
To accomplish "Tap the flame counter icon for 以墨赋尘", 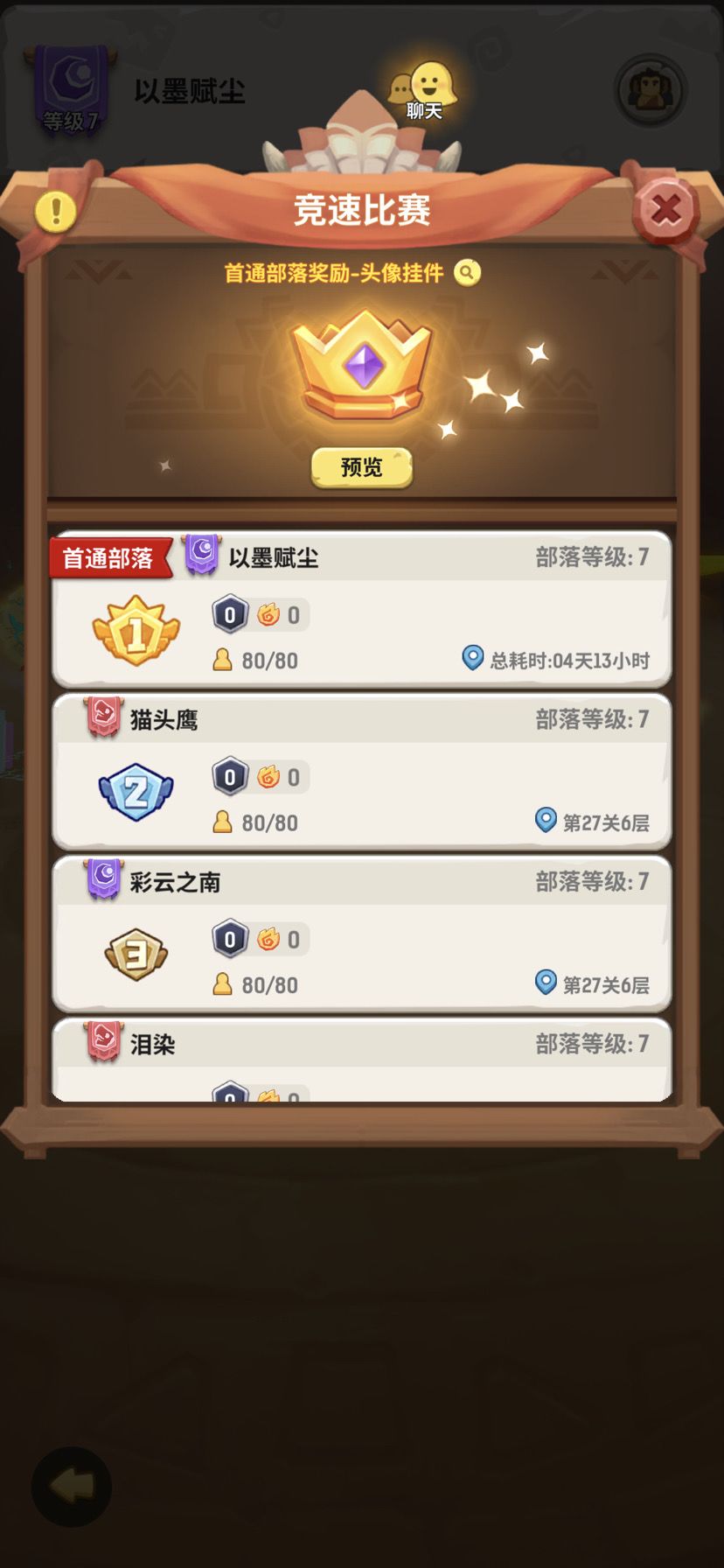I will pos(267,613).
